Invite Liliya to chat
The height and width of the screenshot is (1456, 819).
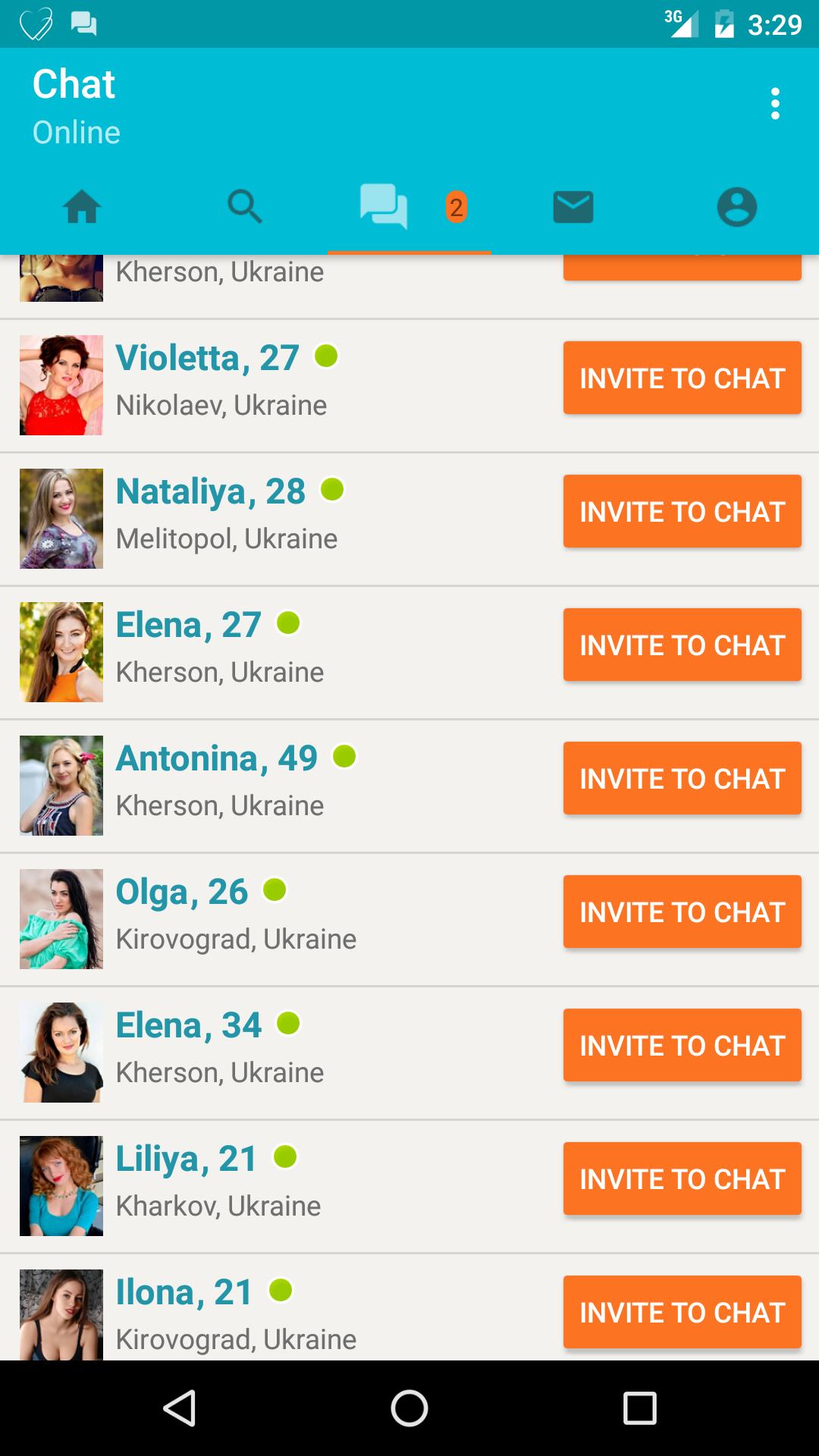coord(682,1179)
